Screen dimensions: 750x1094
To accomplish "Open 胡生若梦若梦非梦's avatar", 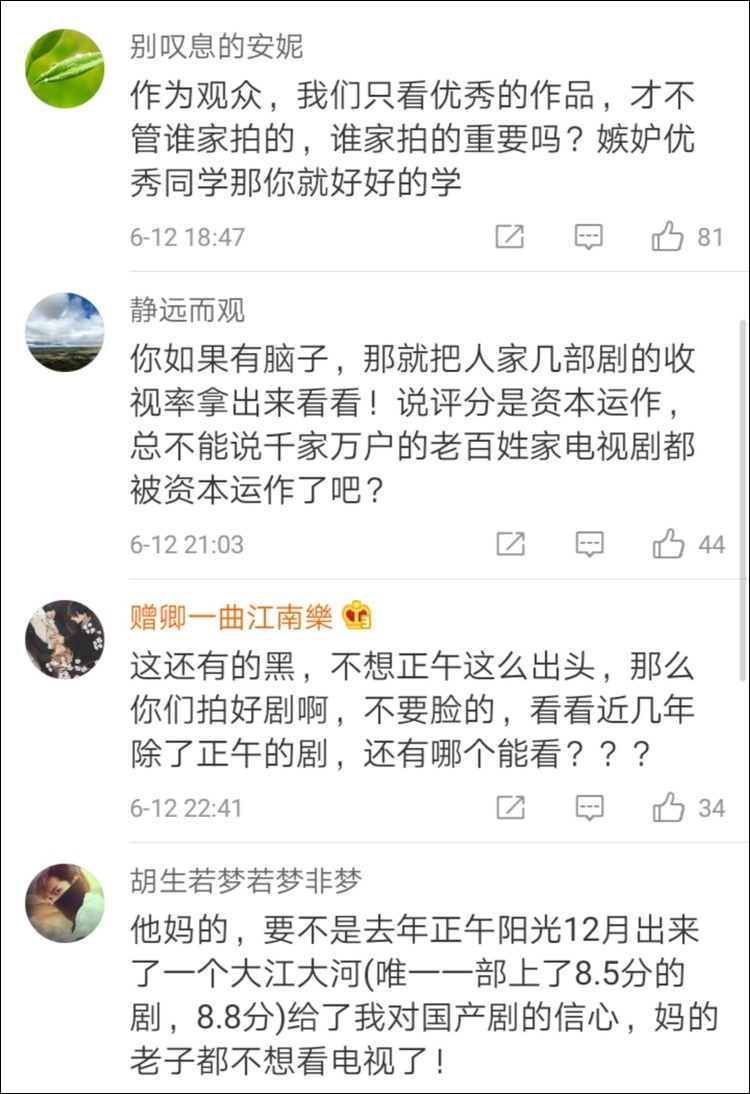I will tap(65, 902).
